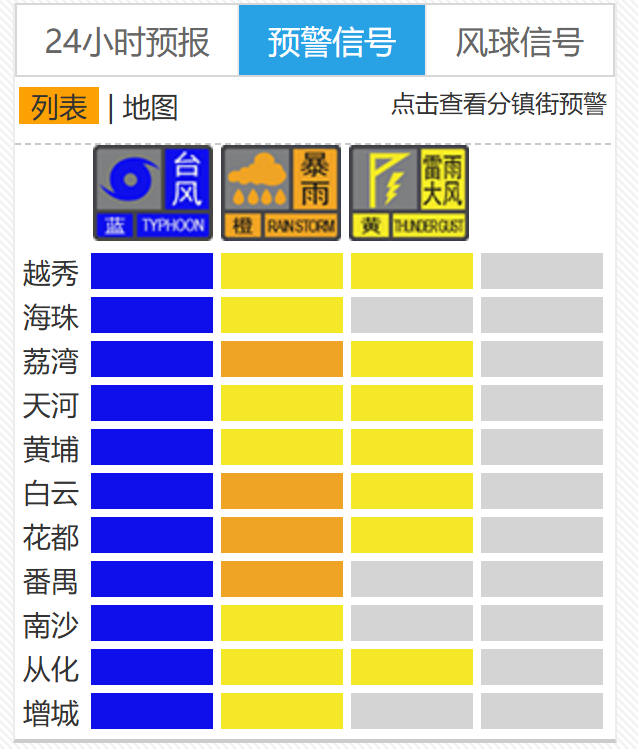Viewport: 638px width, 749px height.
Task: Open the 风球信号 tab
Action: point(519,41)
